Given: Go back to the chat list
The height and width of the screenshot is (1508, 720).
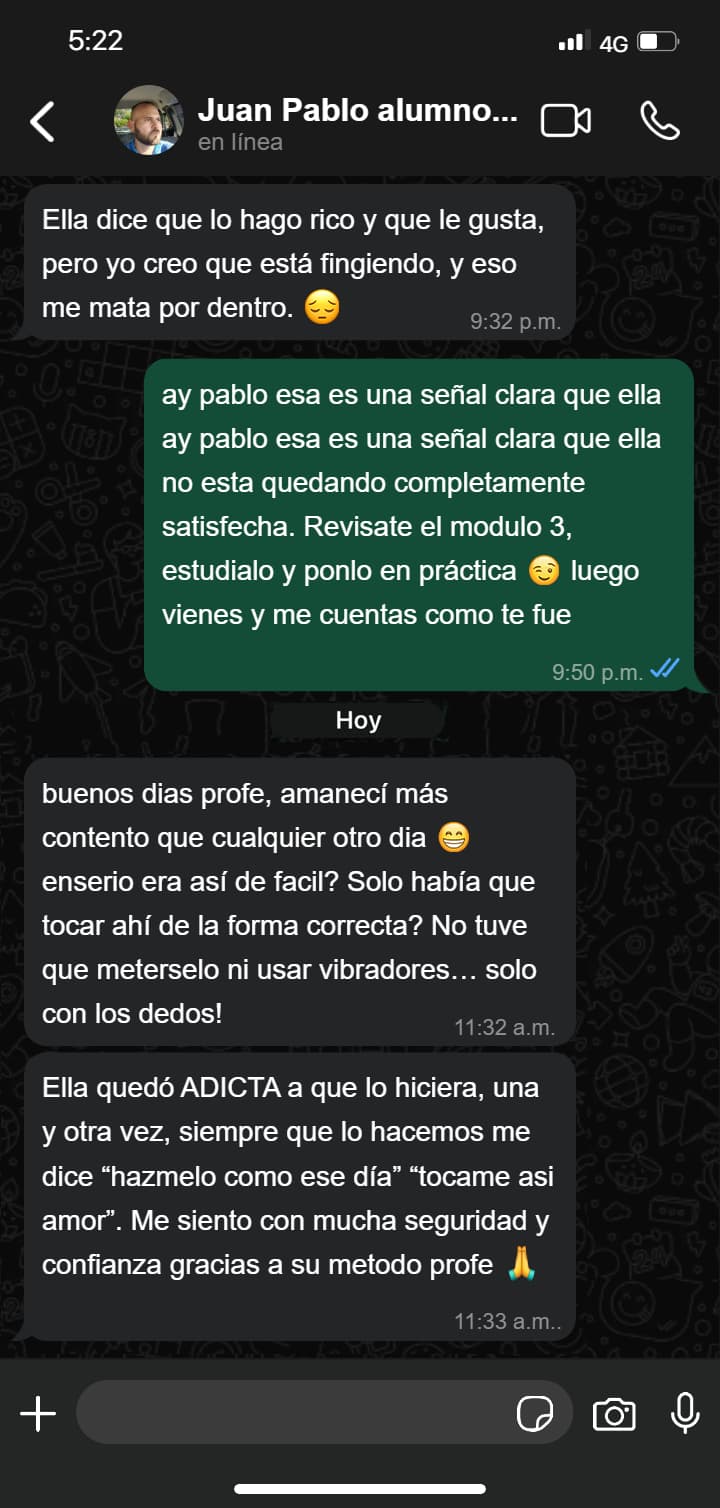Looking at the screenshot, I should (x=43, y=121).
